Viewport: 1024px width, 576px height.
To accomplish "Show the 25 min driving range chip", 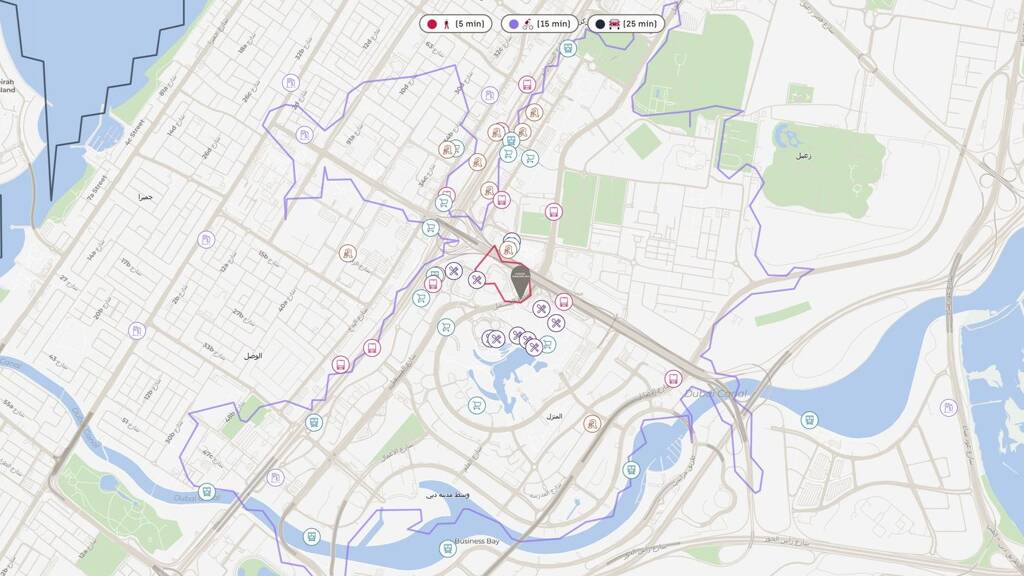I will tap(626, 24).
